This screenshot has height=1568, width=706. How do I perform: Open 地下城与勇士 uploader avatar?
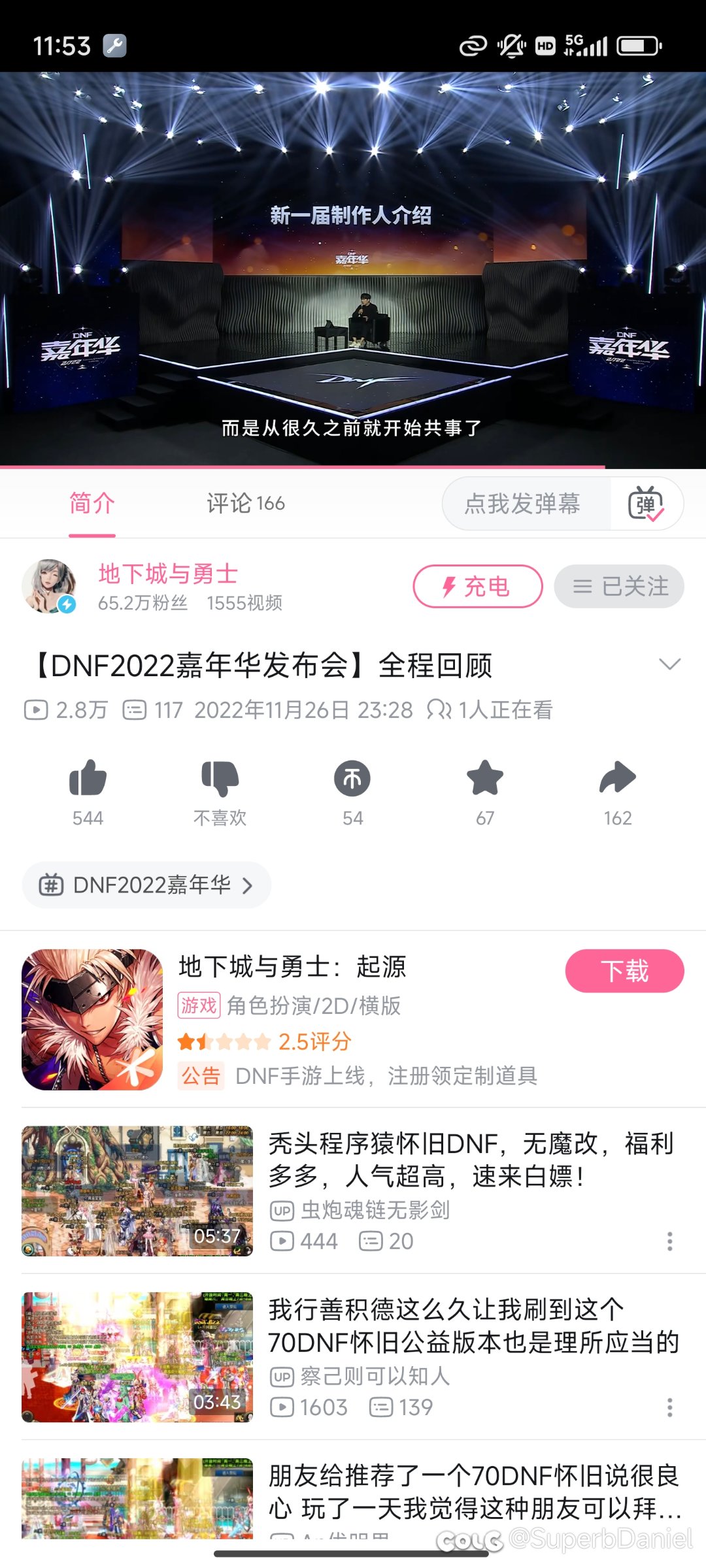click(x=49, y=586)
